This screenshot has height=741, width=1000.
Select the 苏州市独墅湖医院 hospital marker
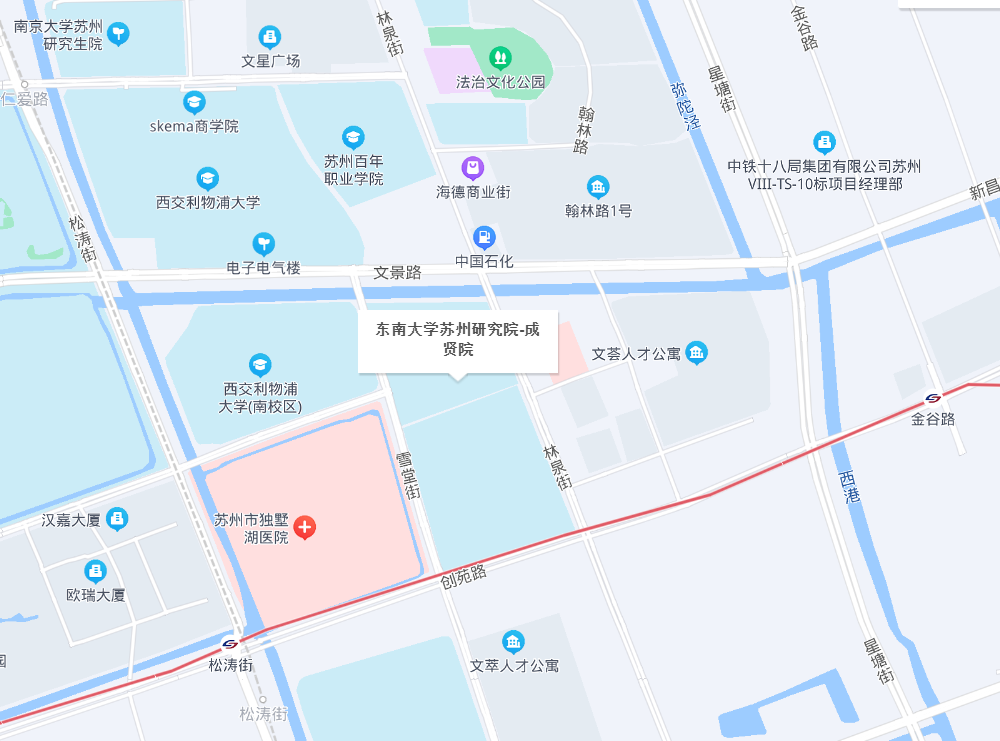click(x=305, y=526)
